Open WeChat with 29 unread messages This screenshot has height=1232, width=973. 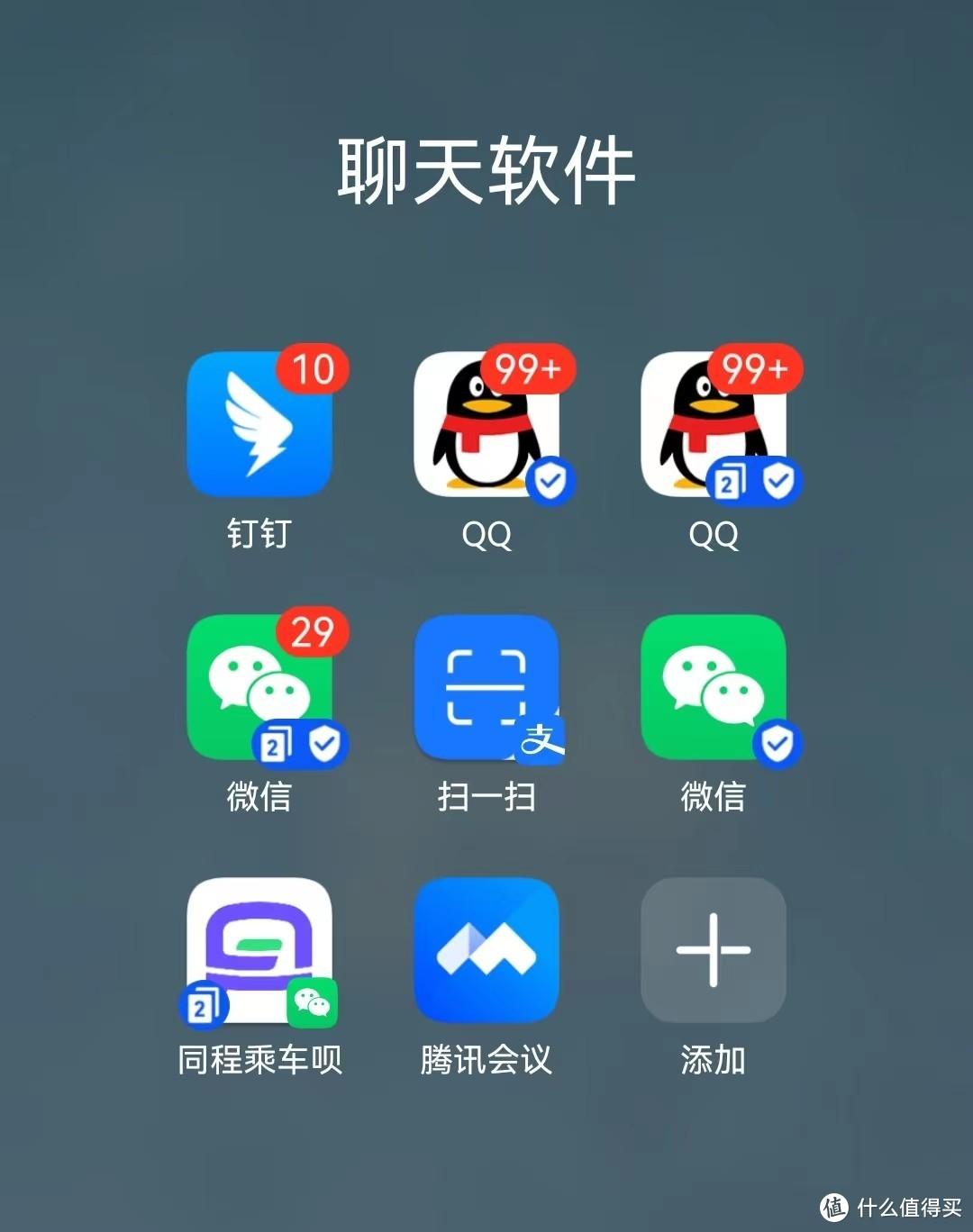[x=259, y=689]
